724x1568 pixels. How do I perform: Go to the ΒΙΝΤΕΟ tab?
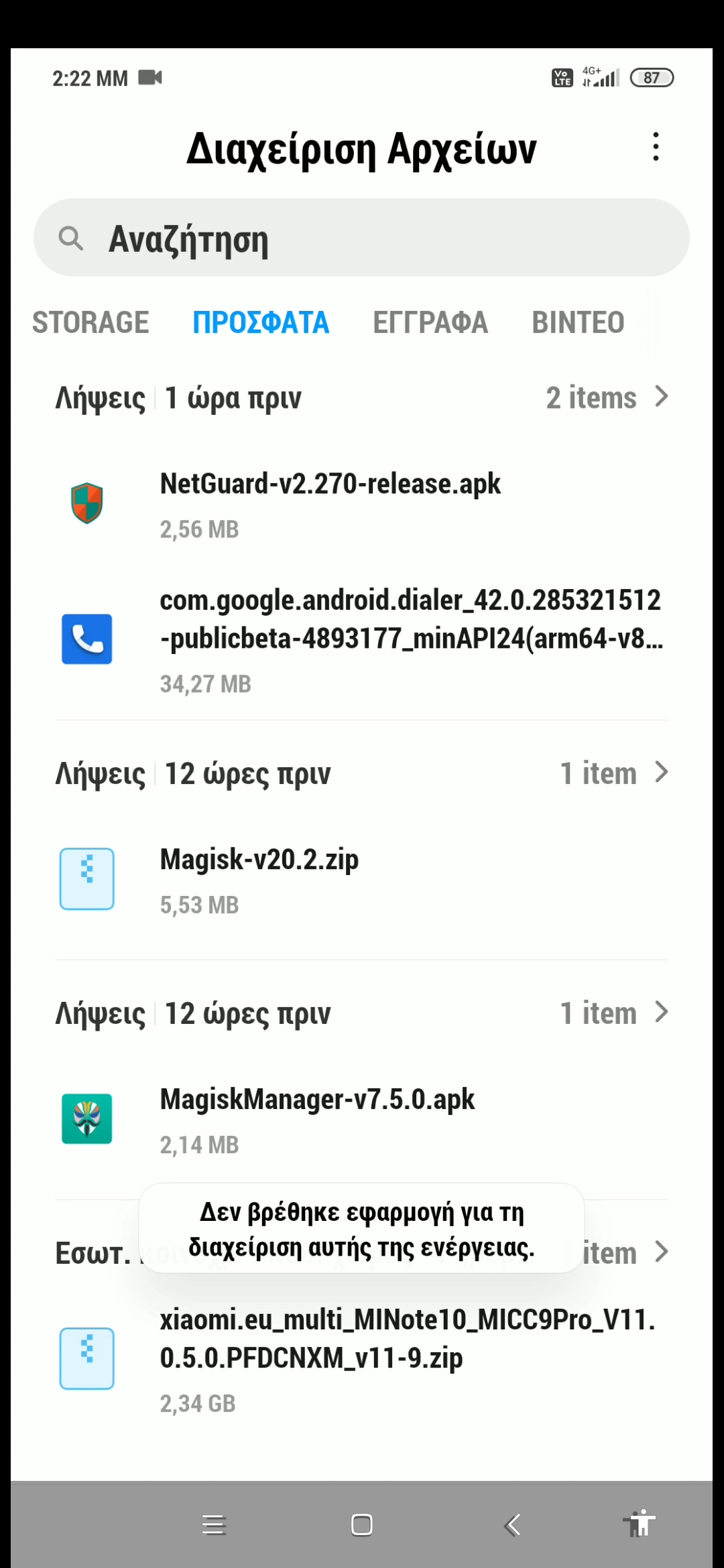pyautogui.click(x=578, y=322)
